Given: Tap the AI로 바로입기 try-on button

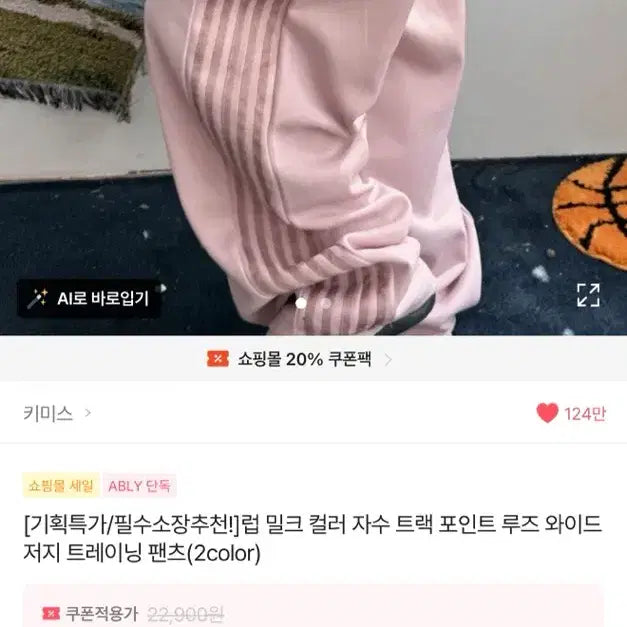Looking at the screenshot, I should coord(88,297).
